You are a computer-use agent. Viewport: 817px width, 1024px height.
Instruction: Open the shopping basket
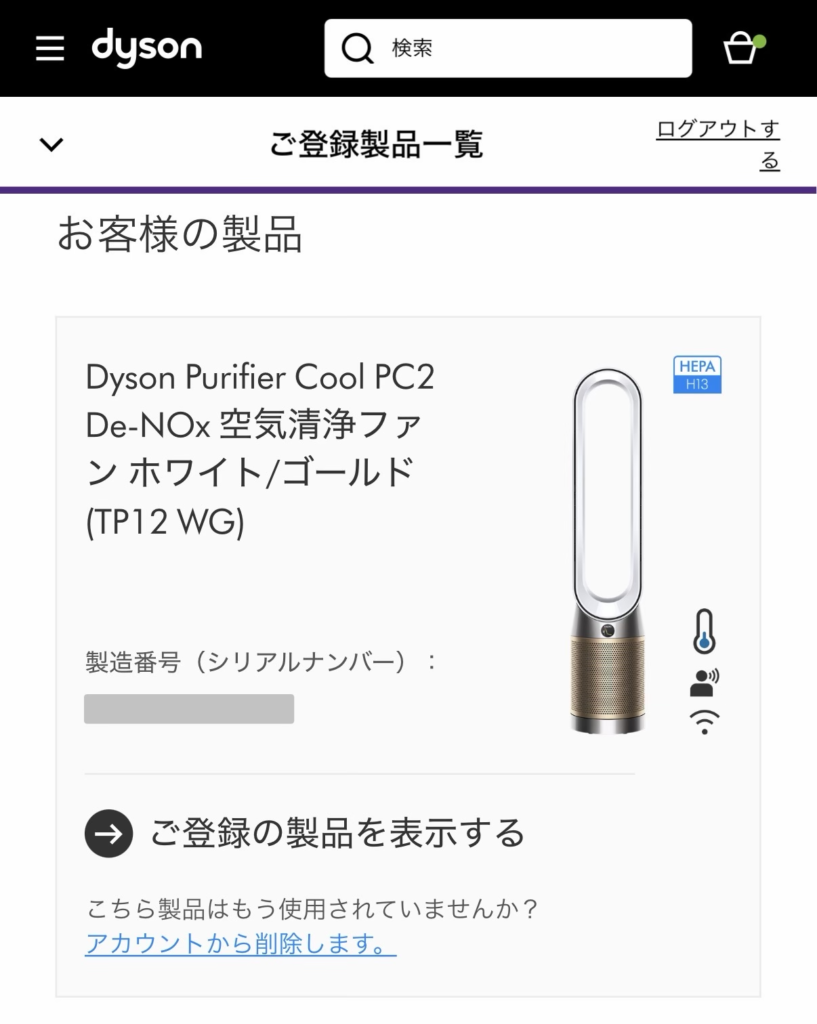pos(741,48)
